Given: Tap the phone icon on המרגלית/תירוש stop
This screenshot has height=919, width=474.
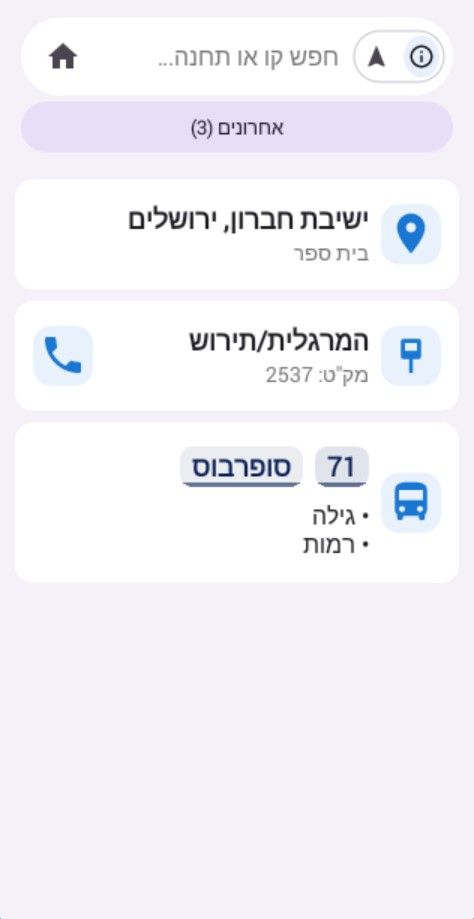Looking at the screenshot, I should [x=63, y=356].
